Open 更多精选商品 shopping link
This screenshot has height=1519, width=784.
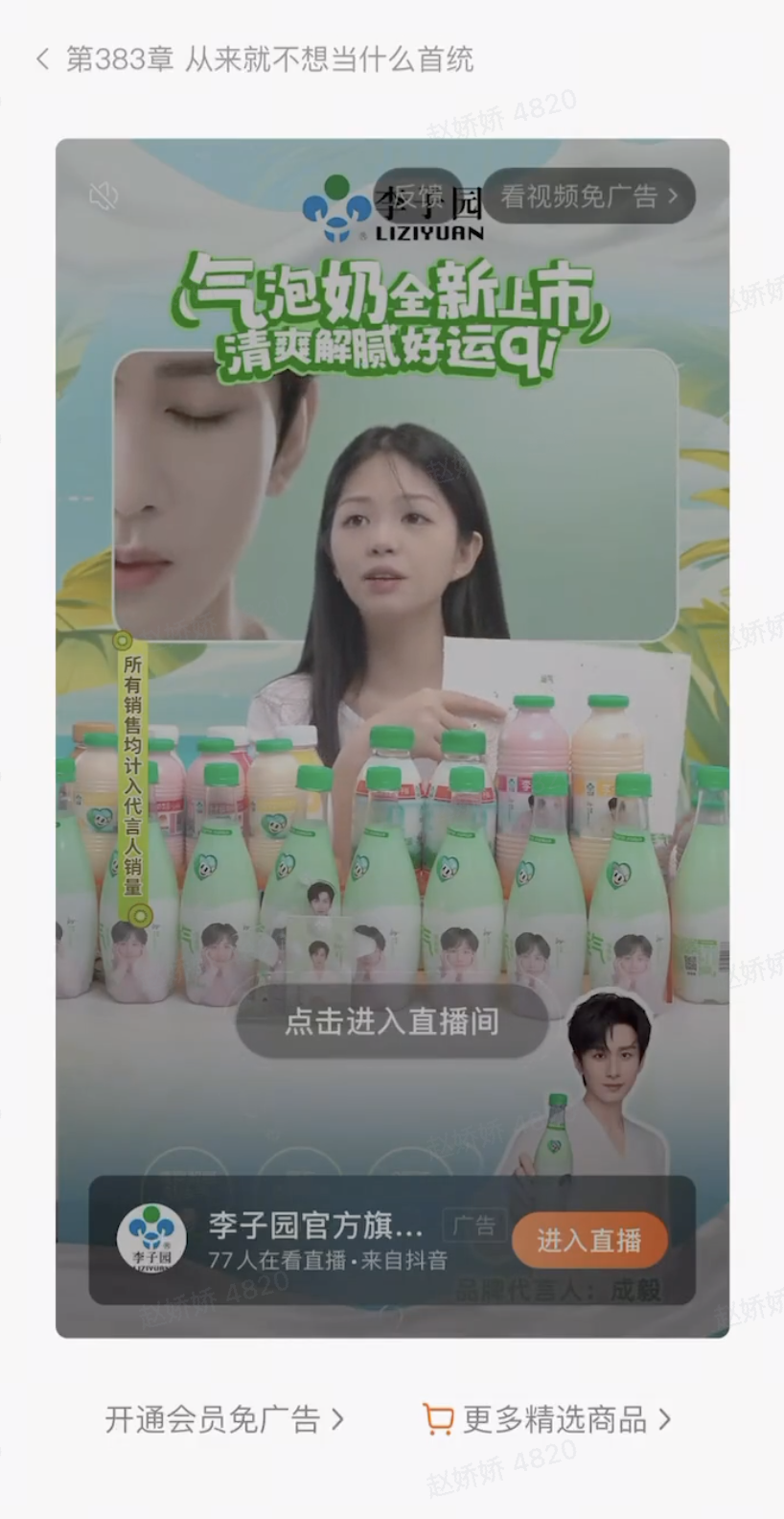click(x=547, y=1419)
